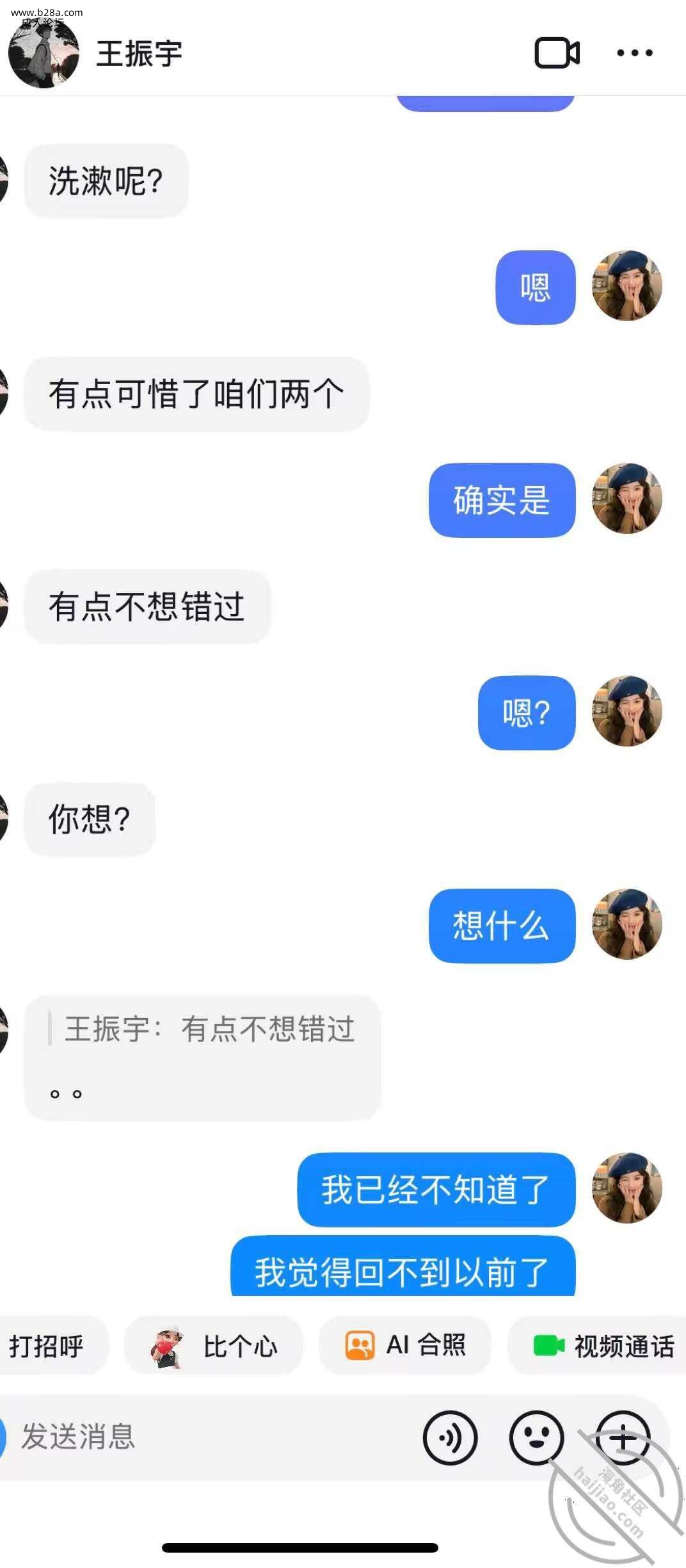Send a 比个心 gesture
The width and height of the screenshot is (686, 1568).
click(x=213, y=1346)
